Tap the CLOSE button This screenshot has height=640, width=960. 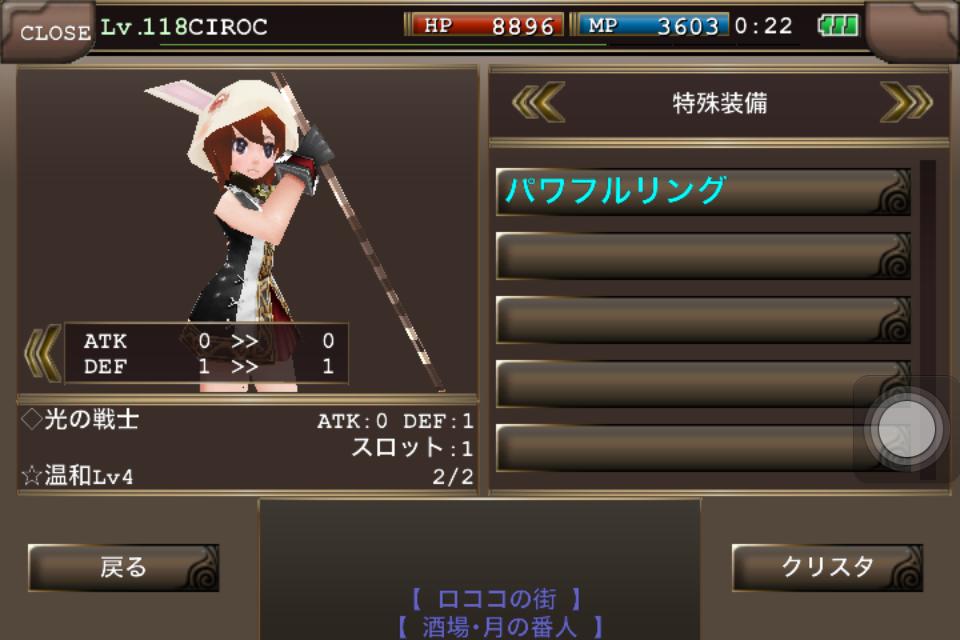click(54, 32)
